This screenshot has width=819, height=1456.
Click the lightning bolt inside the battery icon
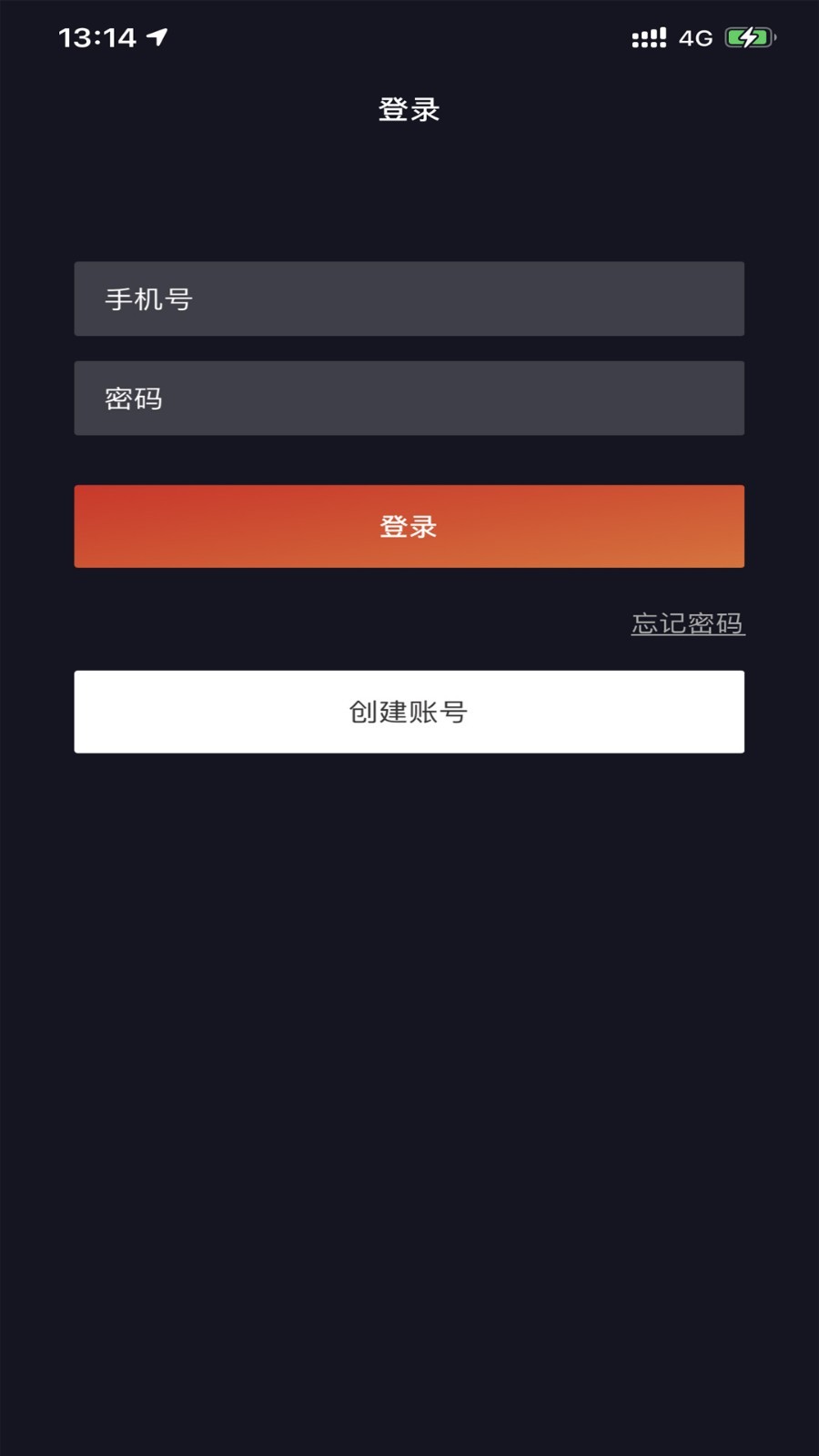point(748,38)
